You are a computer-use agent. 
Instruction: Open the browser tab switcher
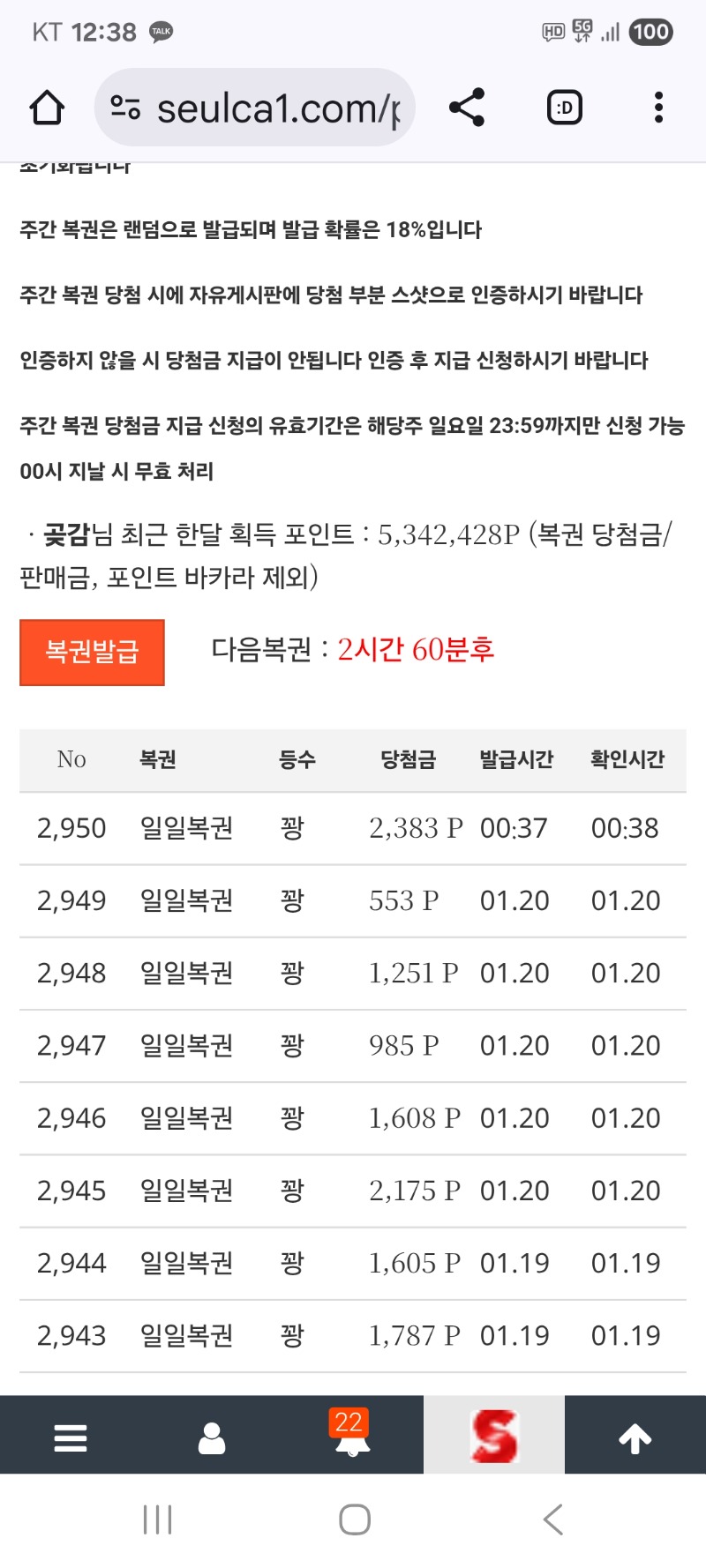coord(565,108)
